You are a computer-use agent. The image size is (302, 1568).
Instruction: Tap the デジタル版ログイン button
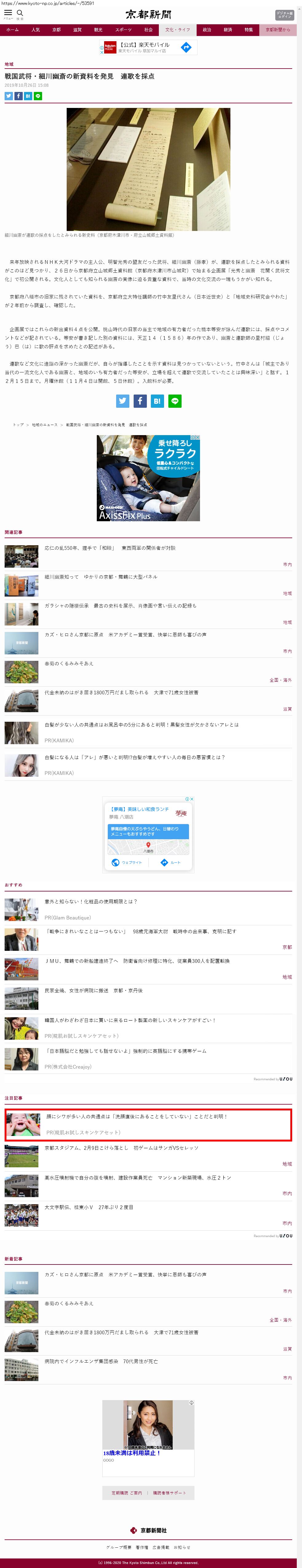284,15
